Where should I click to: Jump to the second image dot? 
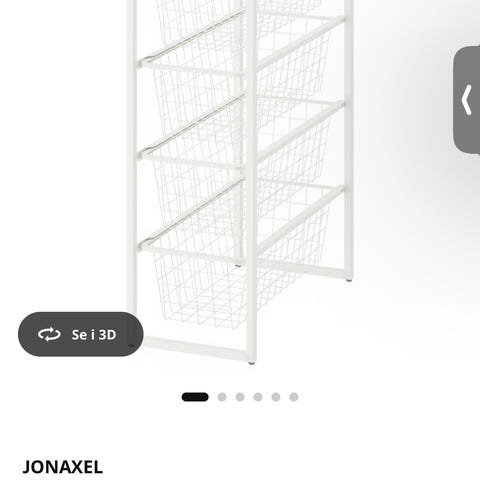(222, 397)
